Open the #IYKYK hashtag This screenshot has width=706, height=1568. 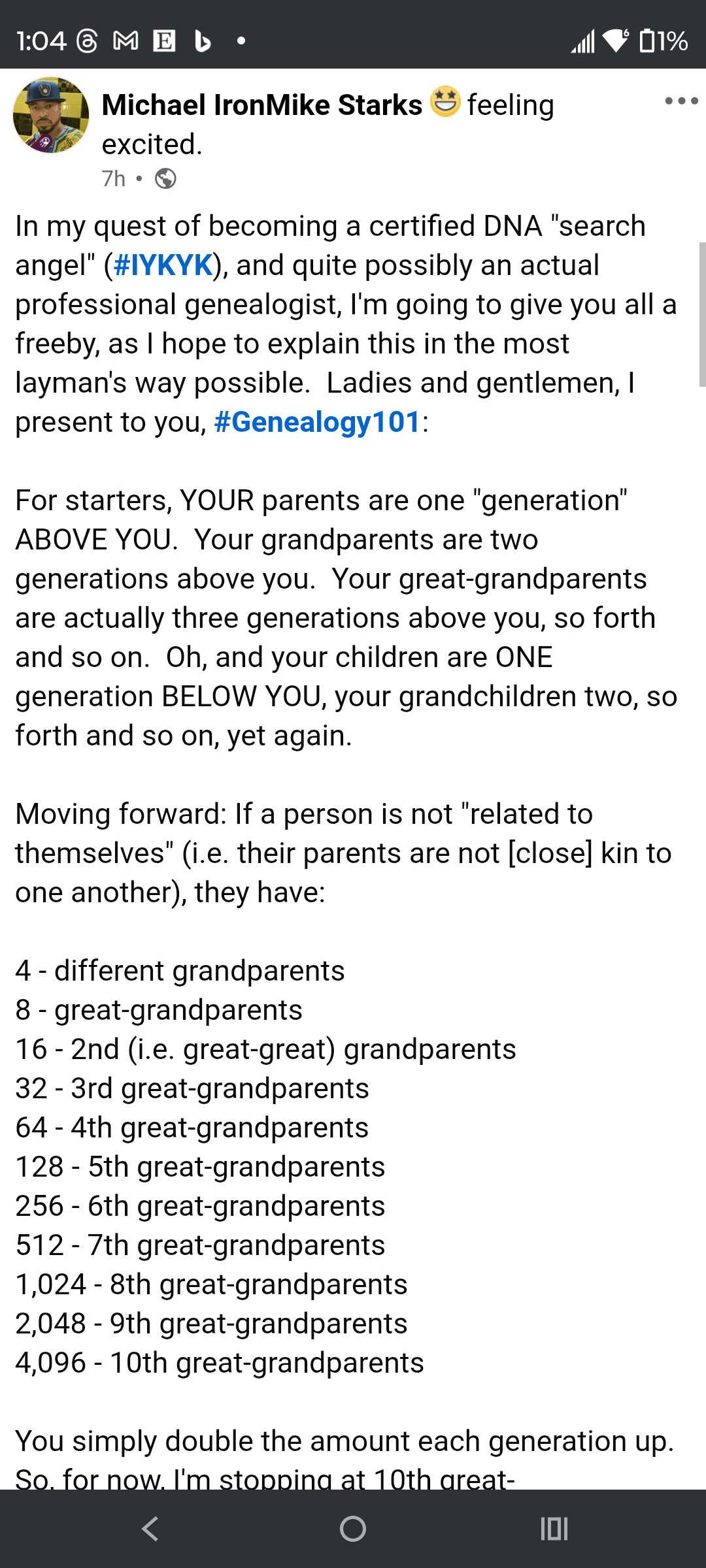click(163, 265)
